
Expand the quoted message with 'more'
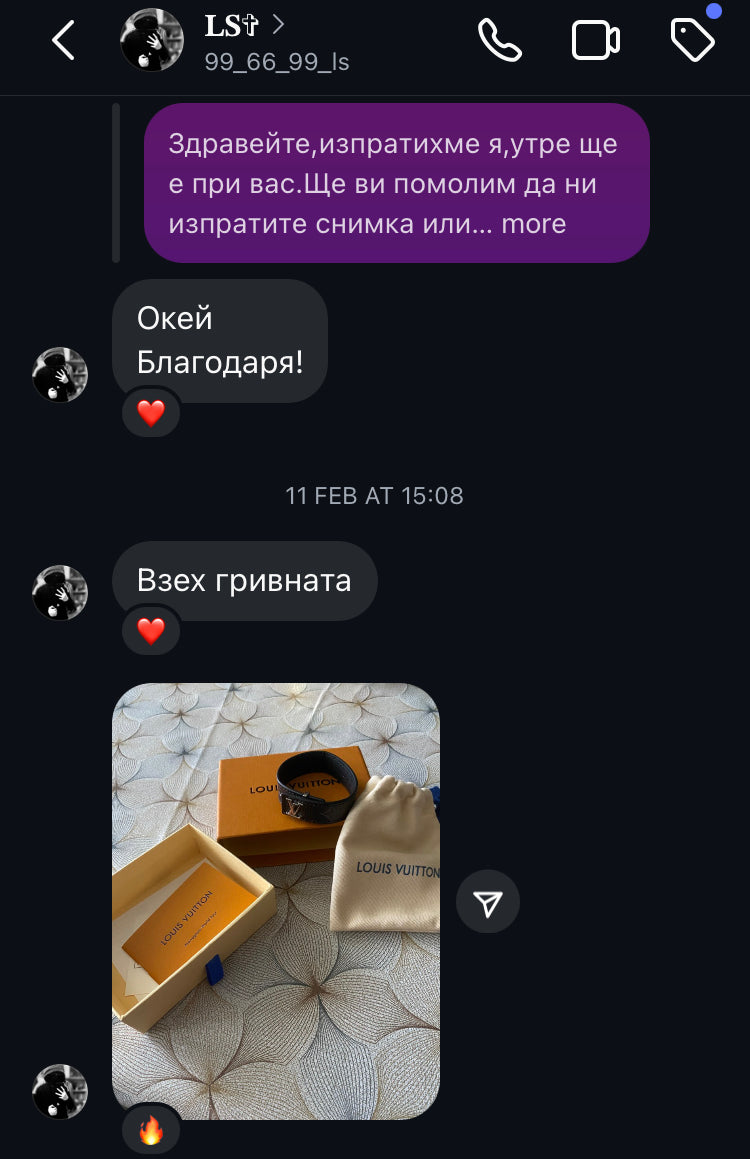pyautogui.click(x=534, y=223)
